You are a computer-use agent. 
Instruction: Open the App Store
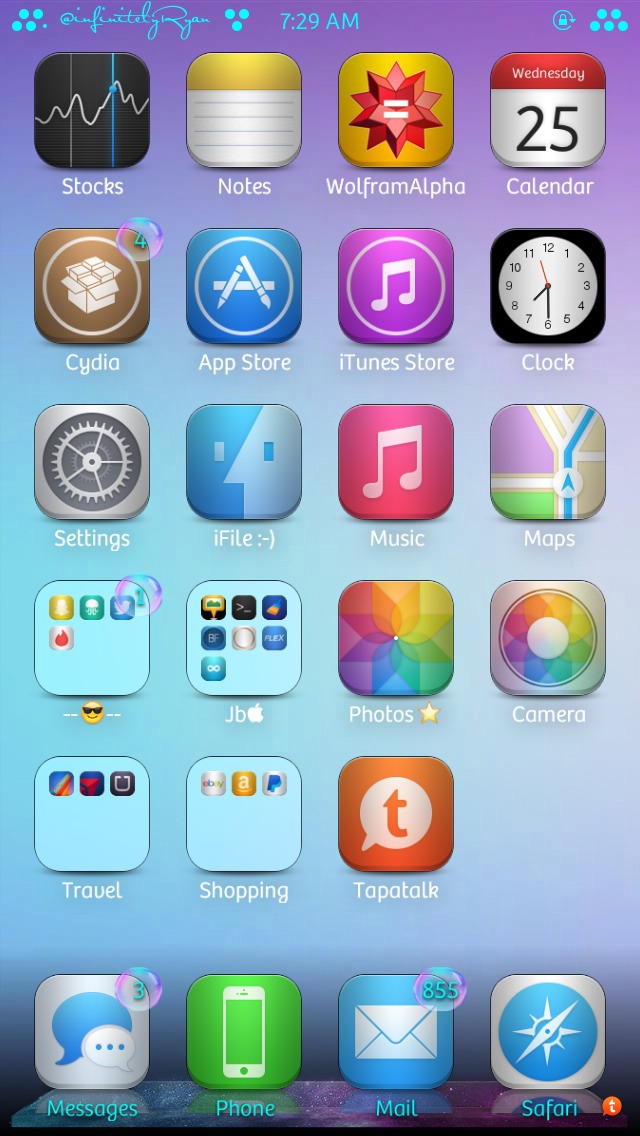(x=244, y=286)
